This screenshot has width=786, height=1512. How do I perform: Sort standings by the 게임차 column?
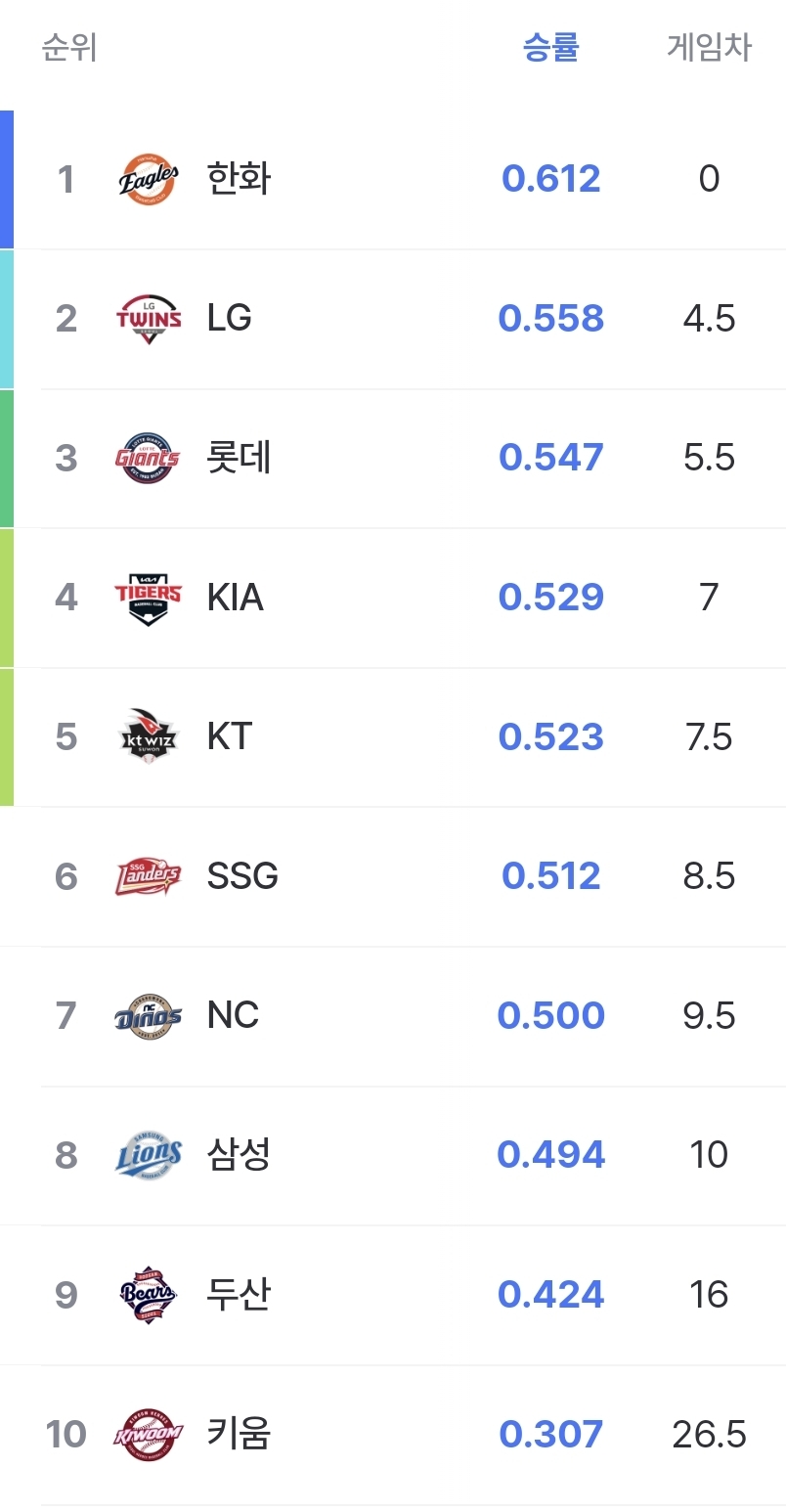709,47
